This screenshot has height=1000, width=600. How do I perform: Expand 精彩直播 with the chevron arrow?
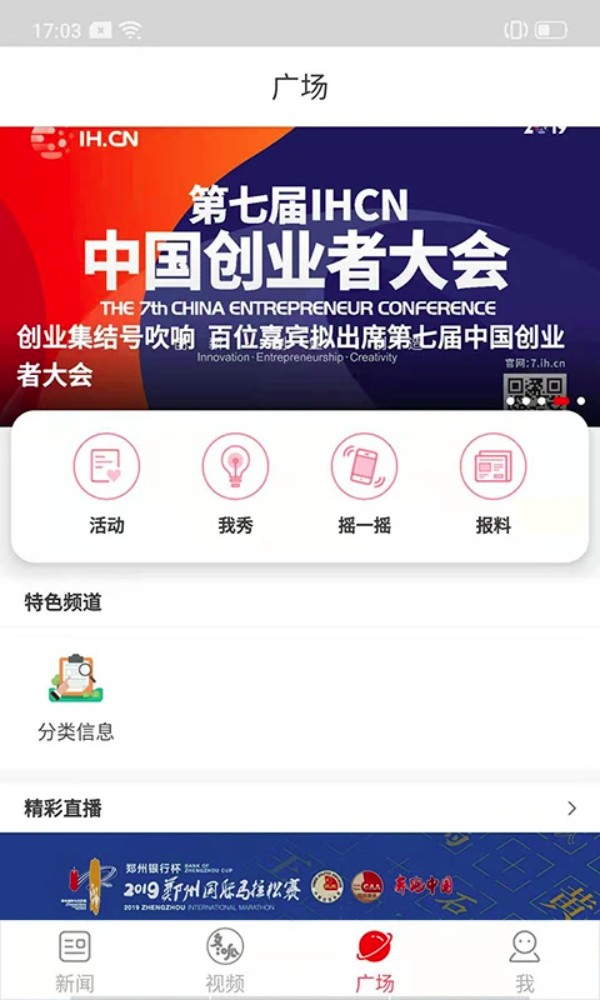click(572, 808)
